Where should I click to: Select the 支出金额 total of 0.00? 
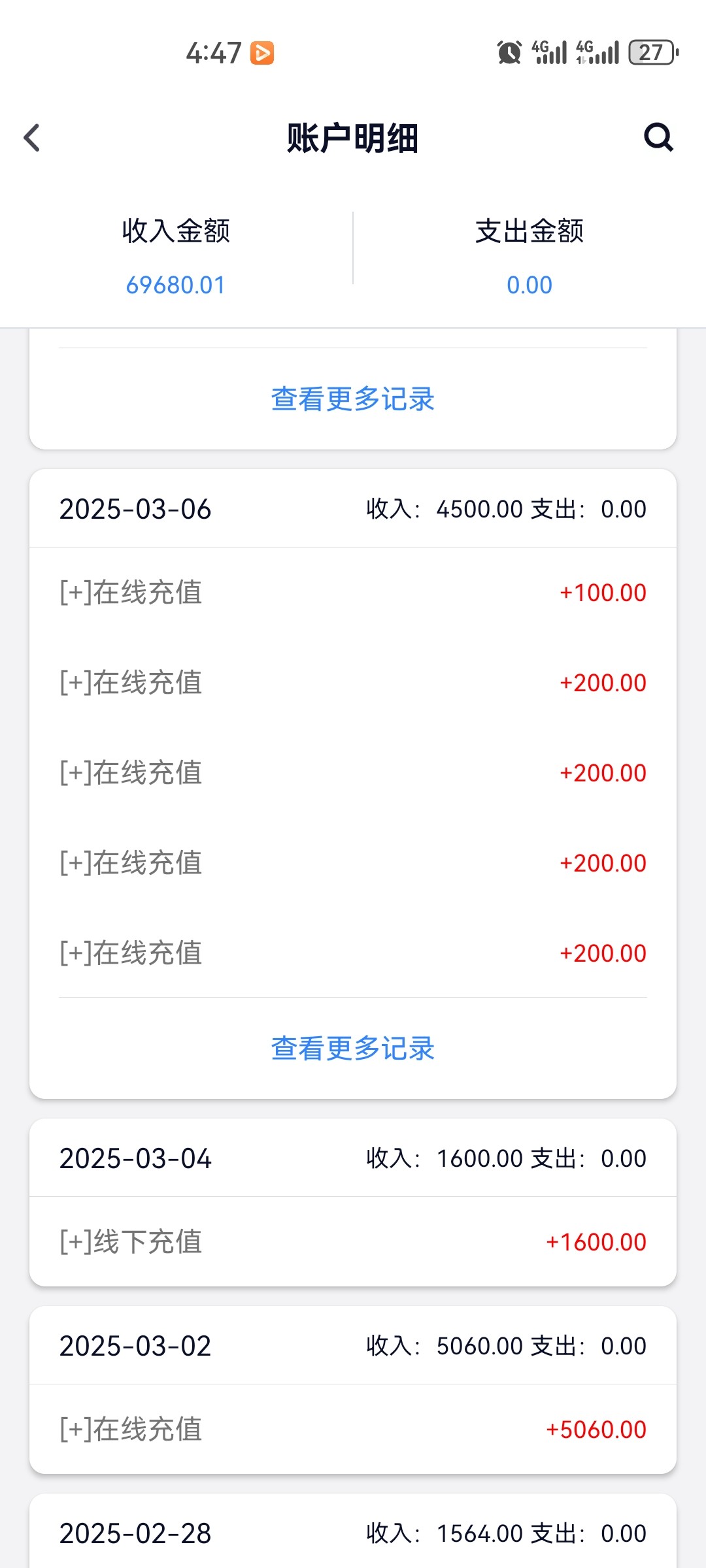pyautogui.click(x=529, y=284)
